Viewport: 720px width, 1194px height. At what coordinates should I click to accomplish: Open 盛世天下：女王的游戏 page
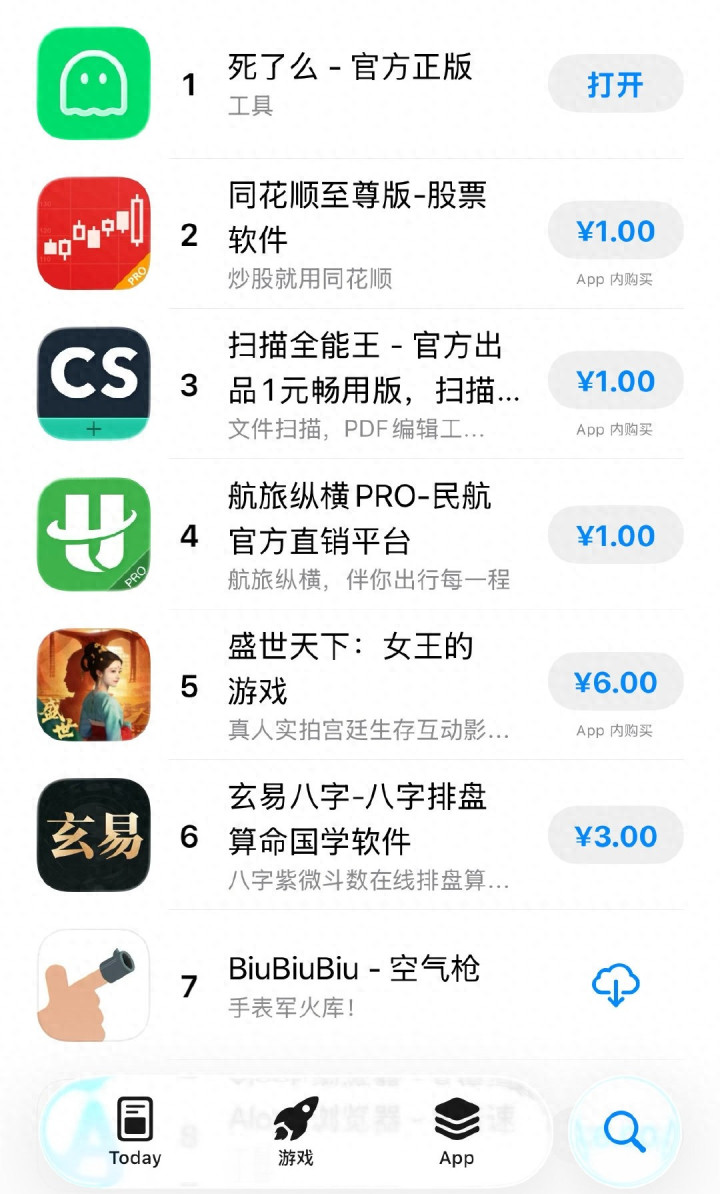(x=350, y=668)
